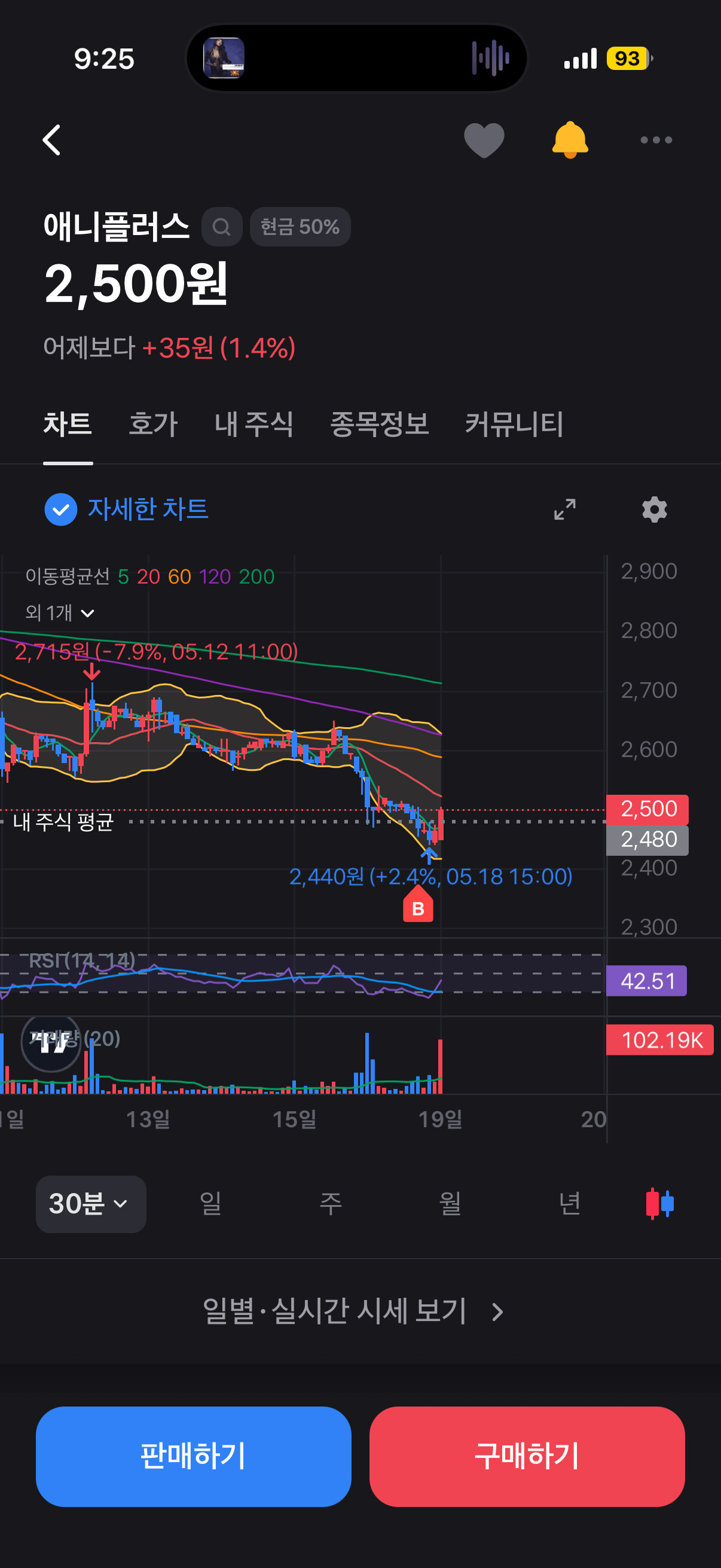
Task: Expand the 외 1개 indicator list
Action: (60, 612)
